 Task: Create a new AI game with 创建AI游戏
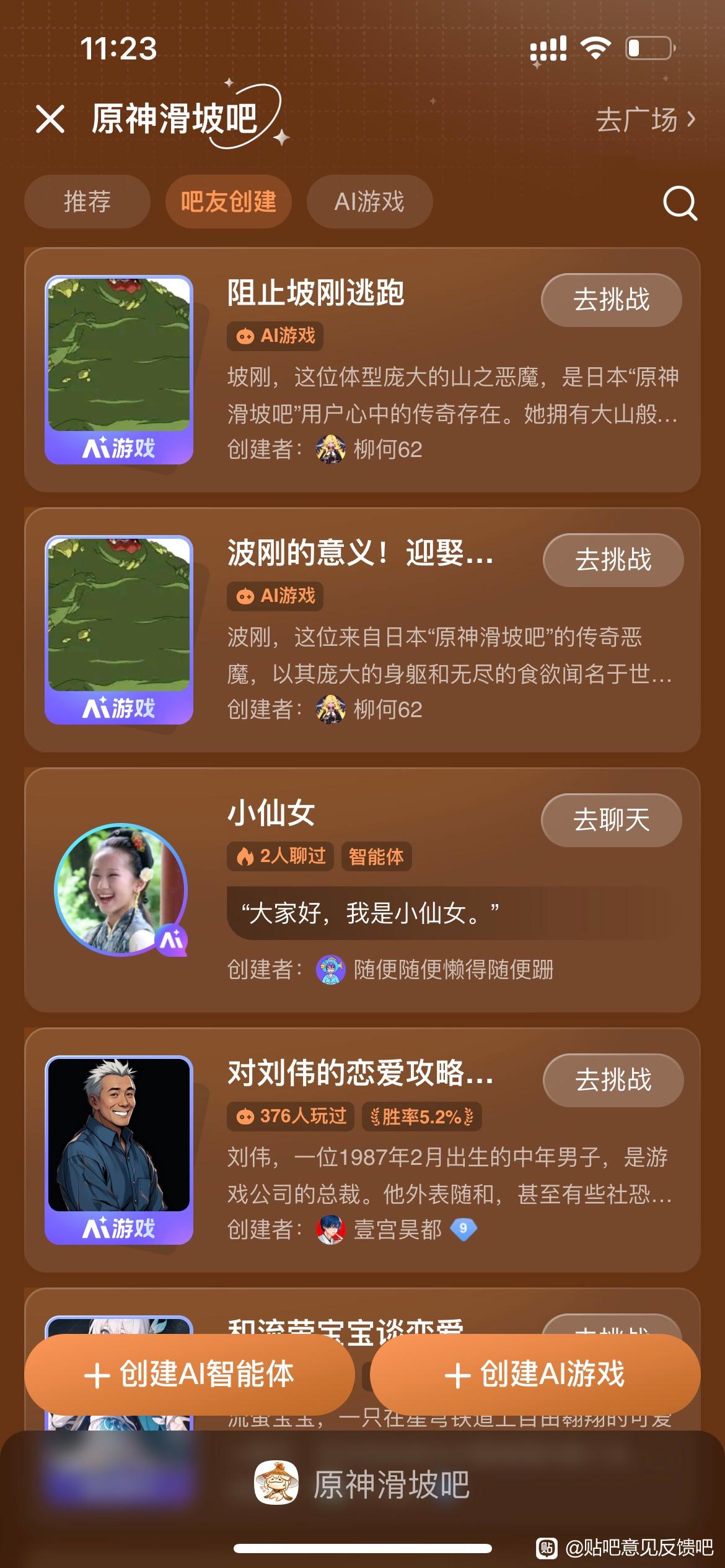[535, 1374]
